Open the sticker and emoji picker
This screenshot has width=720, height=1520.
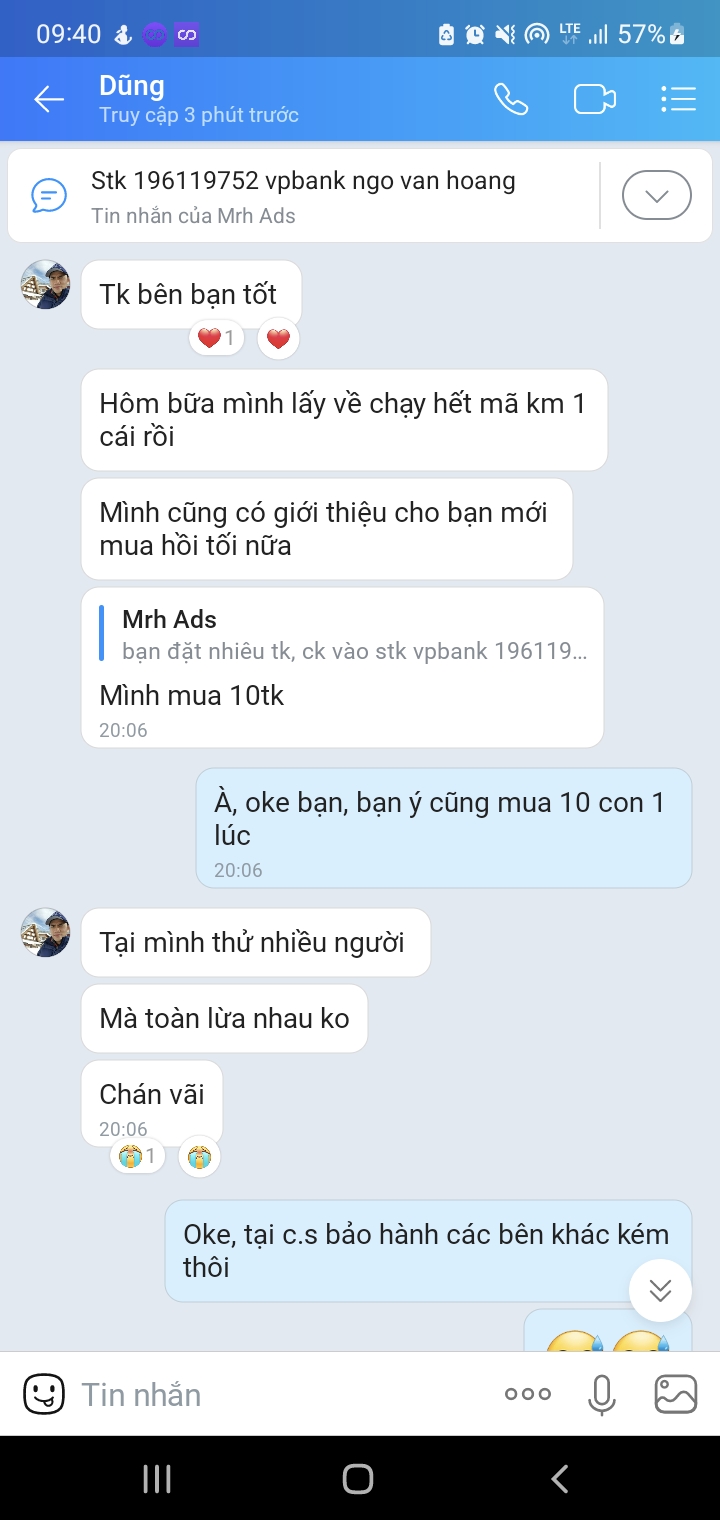click(44, 1394)
